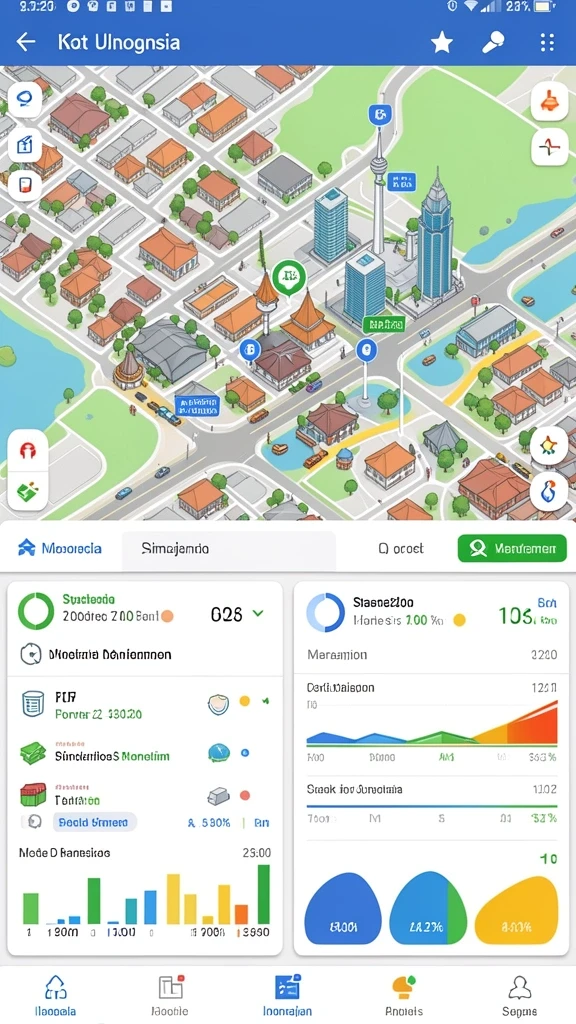Viewport: 576px width, 1024px height.
Task: Go back using the top-left arrow
Action: [26, 42]
